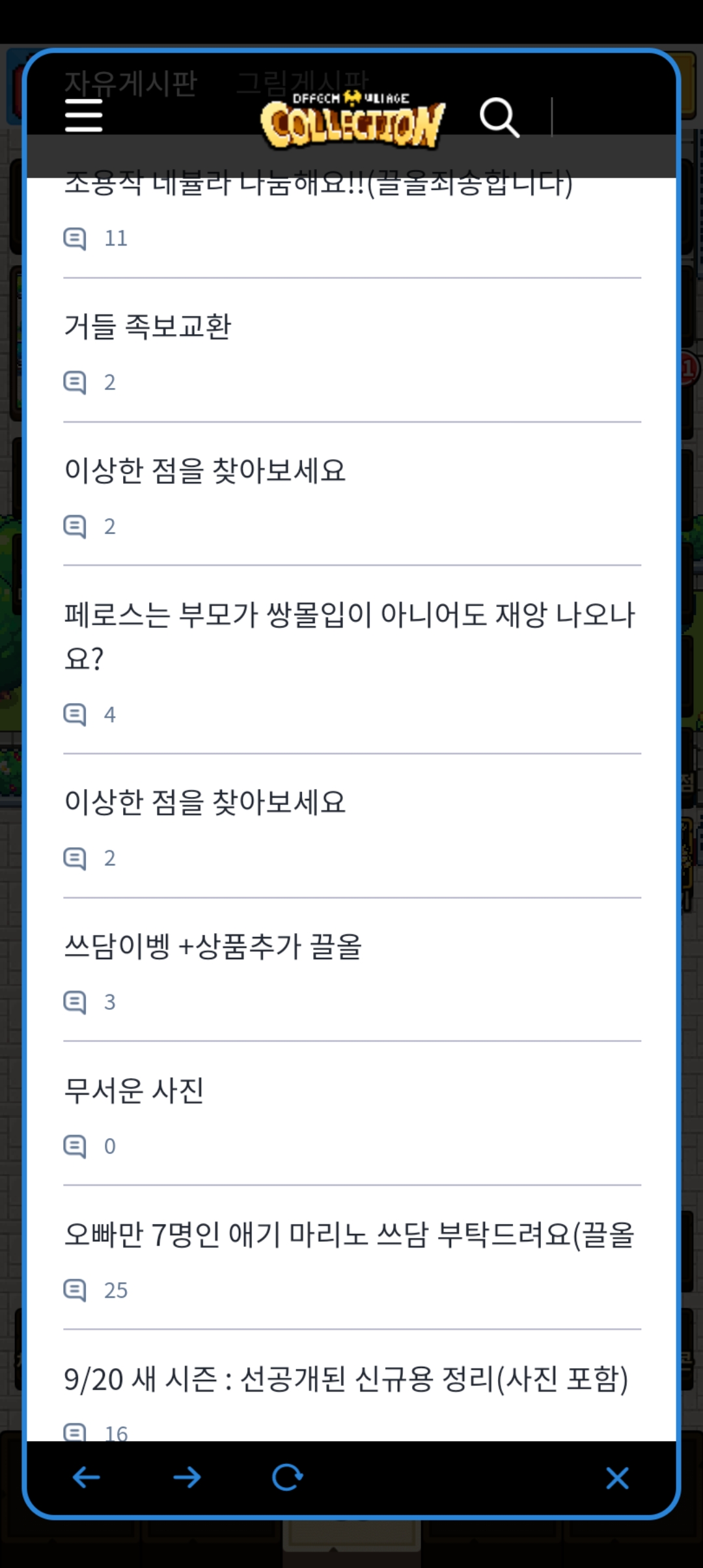Tap the search magnifier icon
The width and height of the screenshot is (703, 1568).
[499, 118]
